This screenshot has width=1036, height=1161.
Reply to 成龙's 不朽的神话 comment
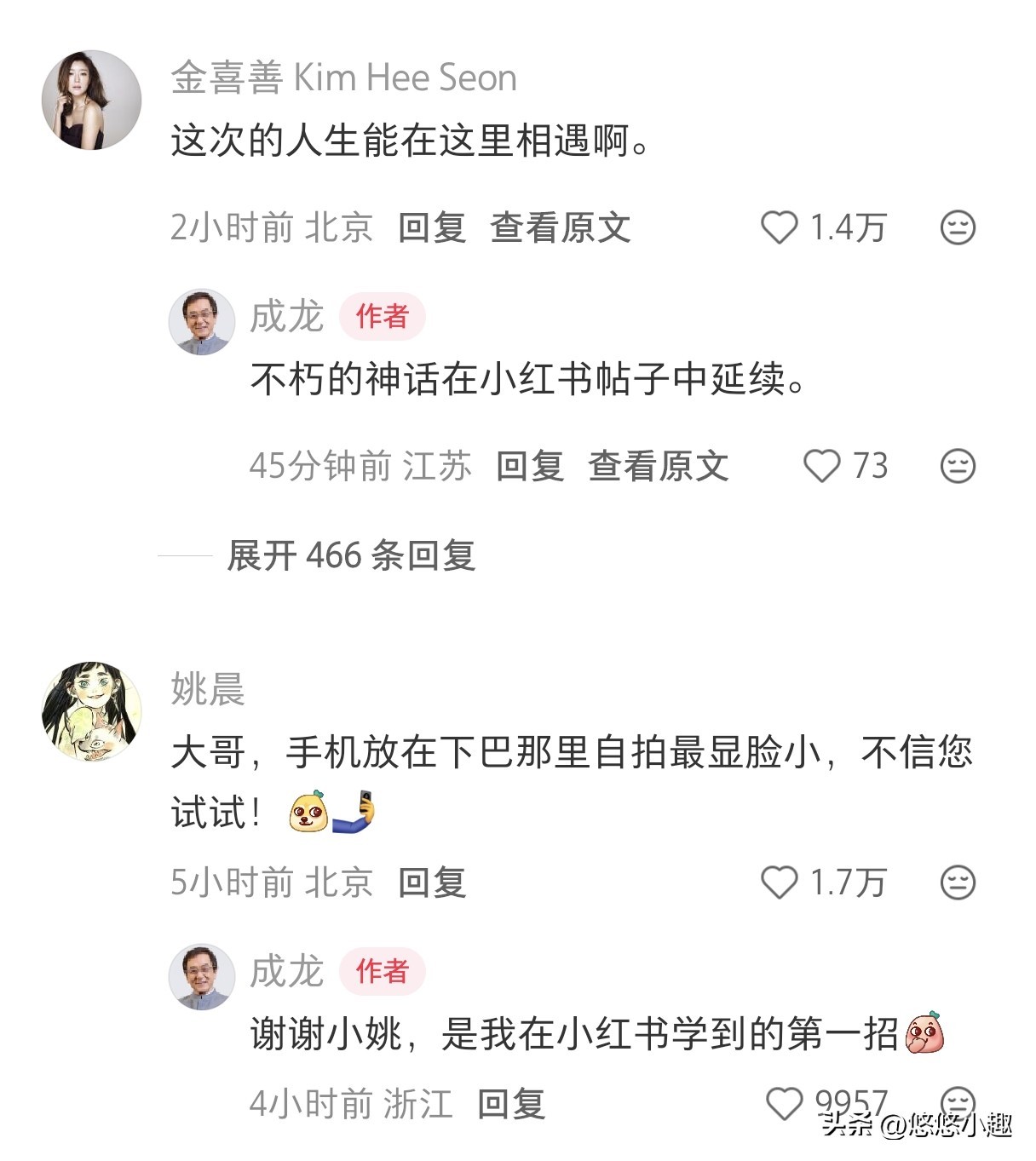pyautogui.click(x=529, y=466)
